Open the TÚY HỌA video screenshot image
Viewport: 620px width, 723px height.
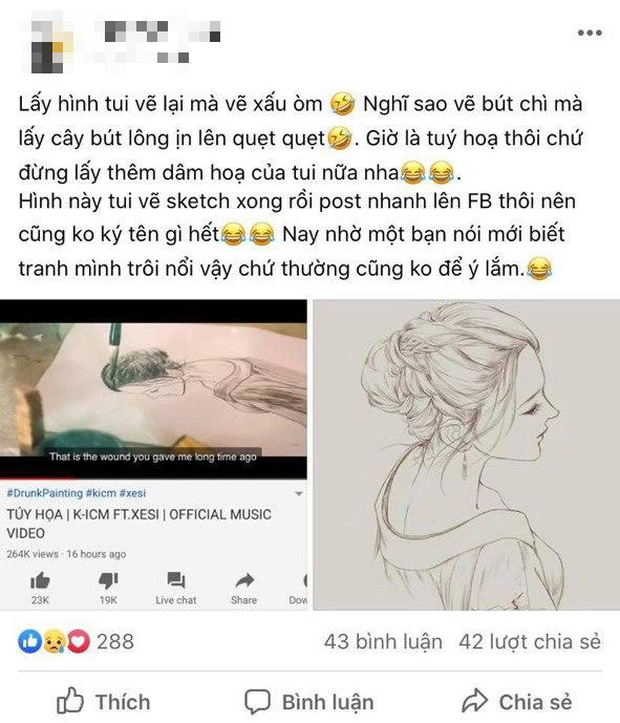coord(154,455)
